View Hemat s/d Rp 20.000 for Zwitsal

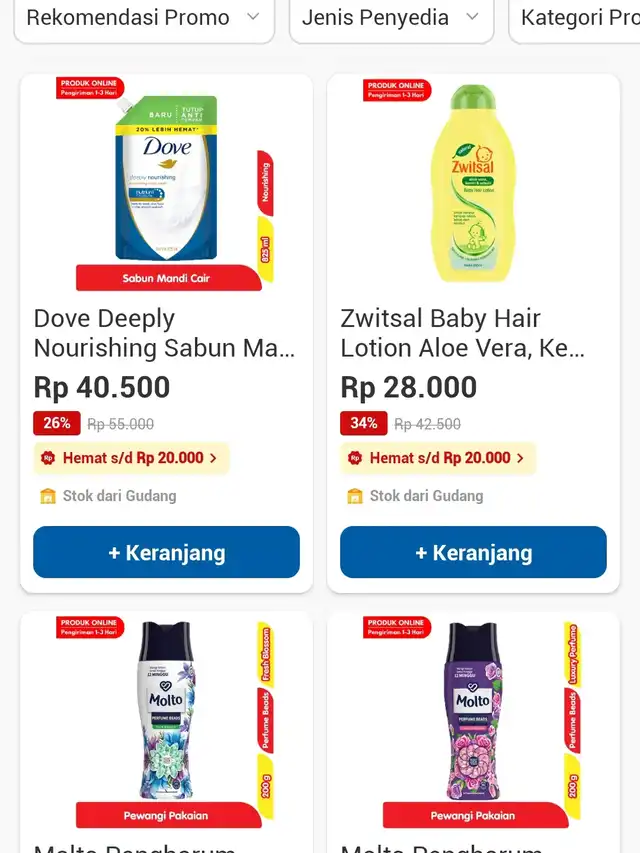point(439,458)
